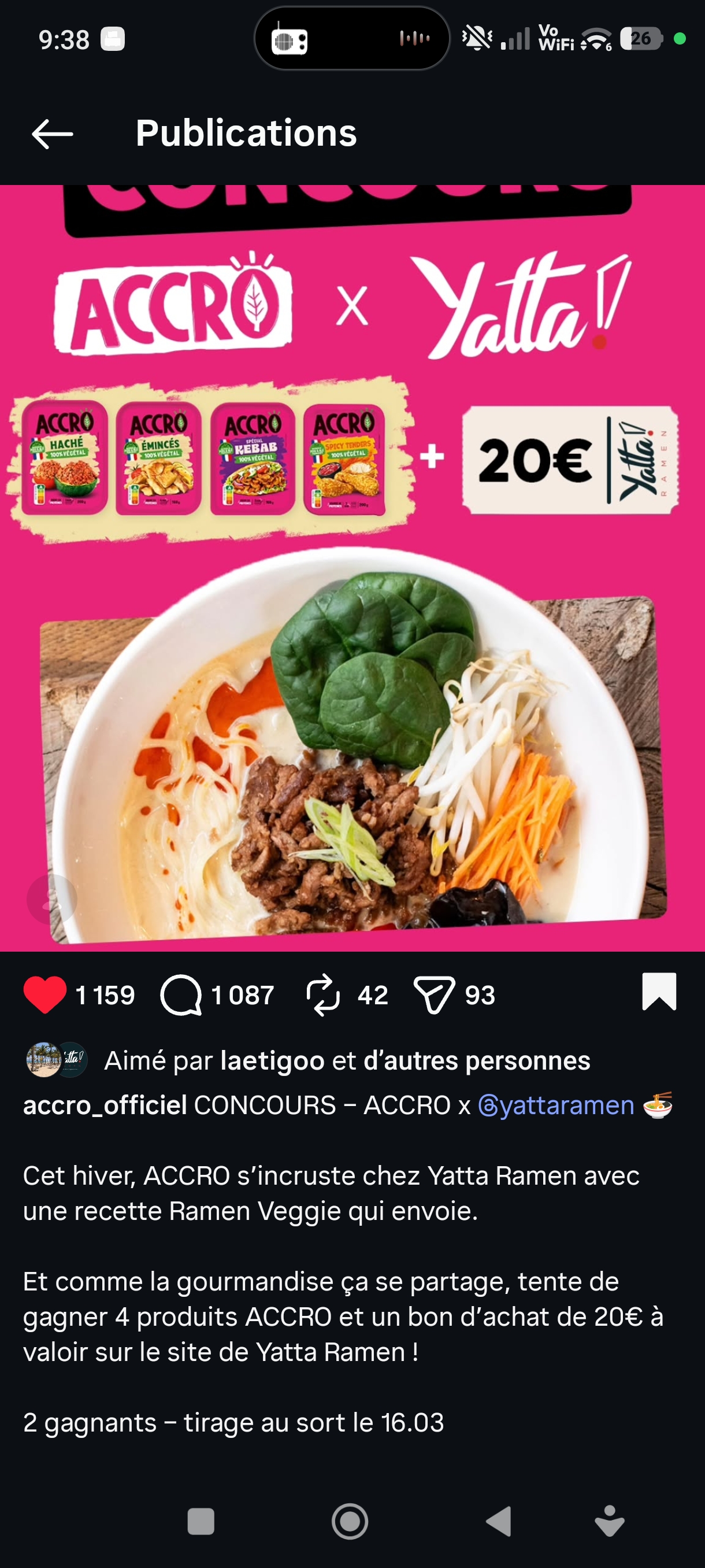Share the post via send icon

[x=434, y=994]
